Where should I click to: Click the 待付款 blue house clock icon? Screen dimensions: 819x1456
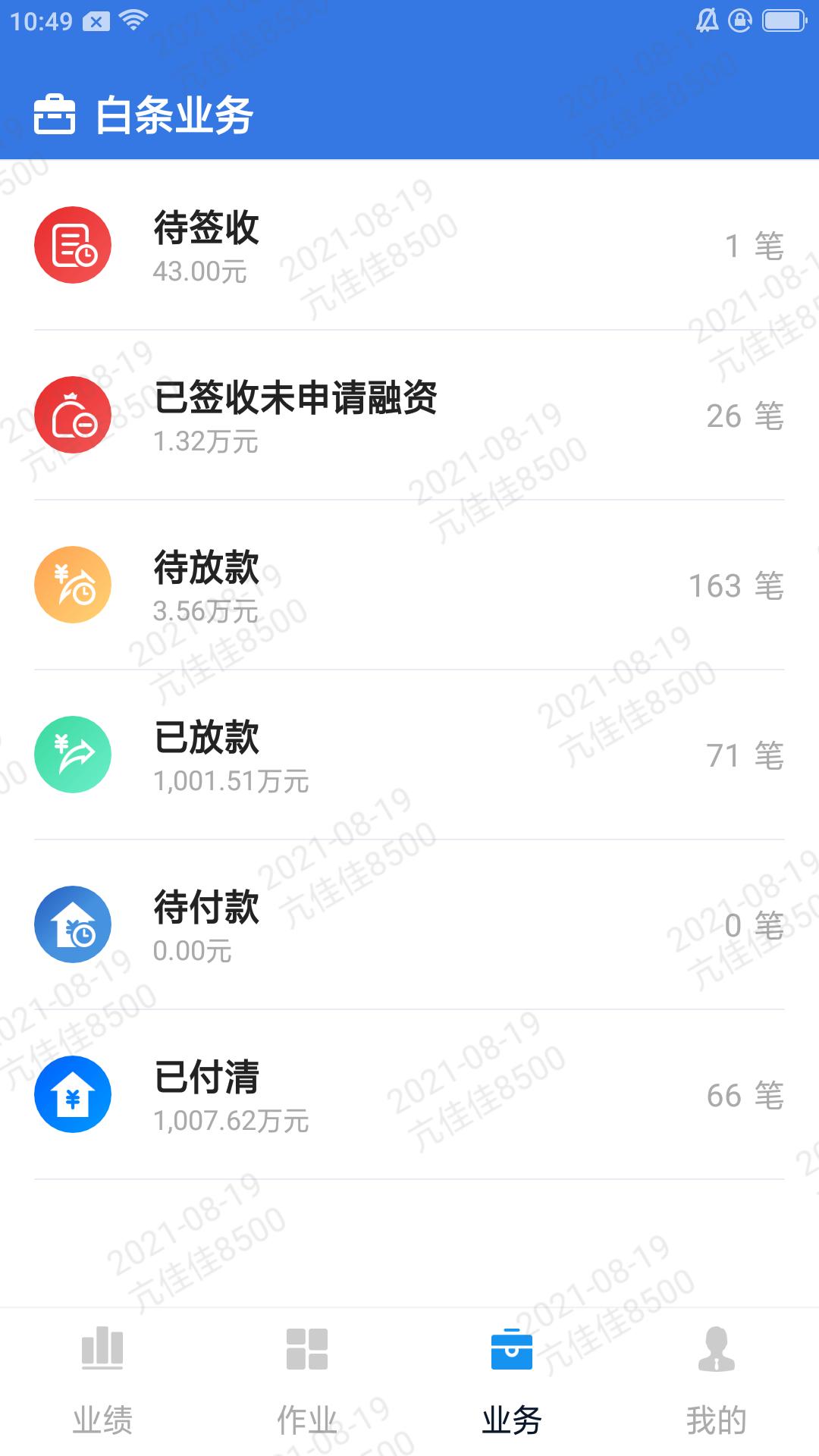point(72,924)
